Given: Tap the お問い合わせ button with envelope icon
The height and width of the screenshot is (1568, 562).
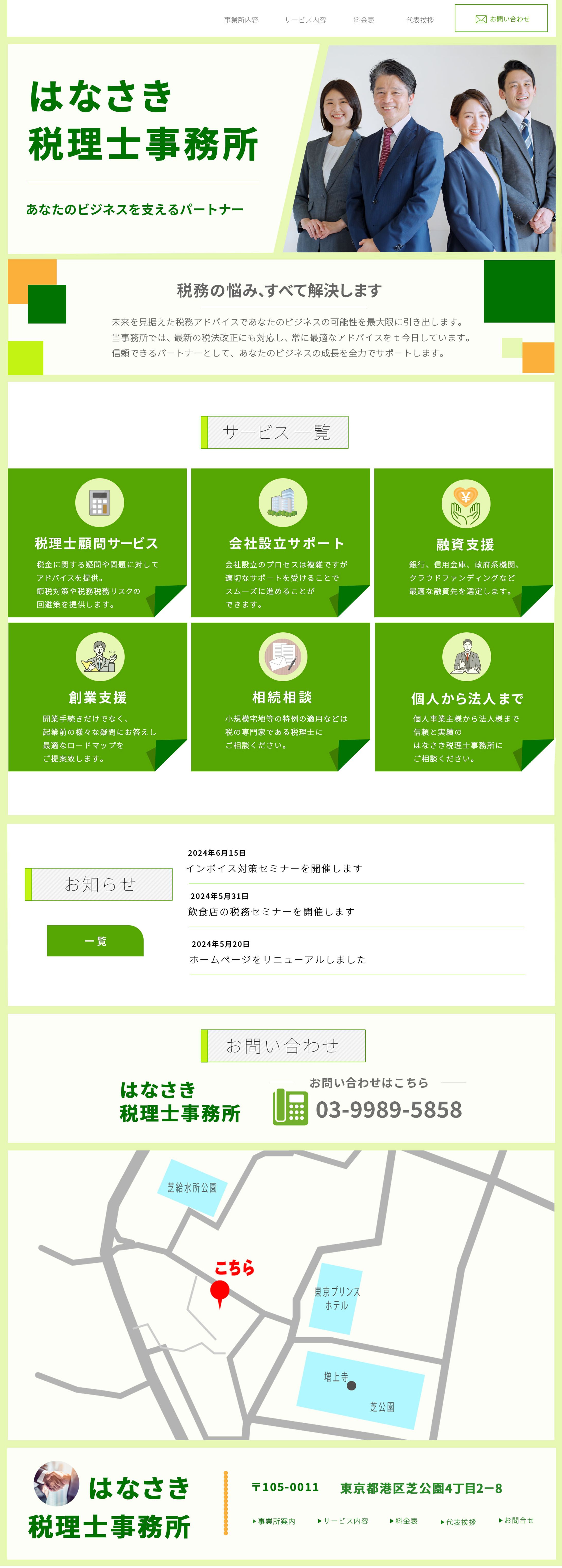Looking at the screenshot, I should tap(501, 19).
